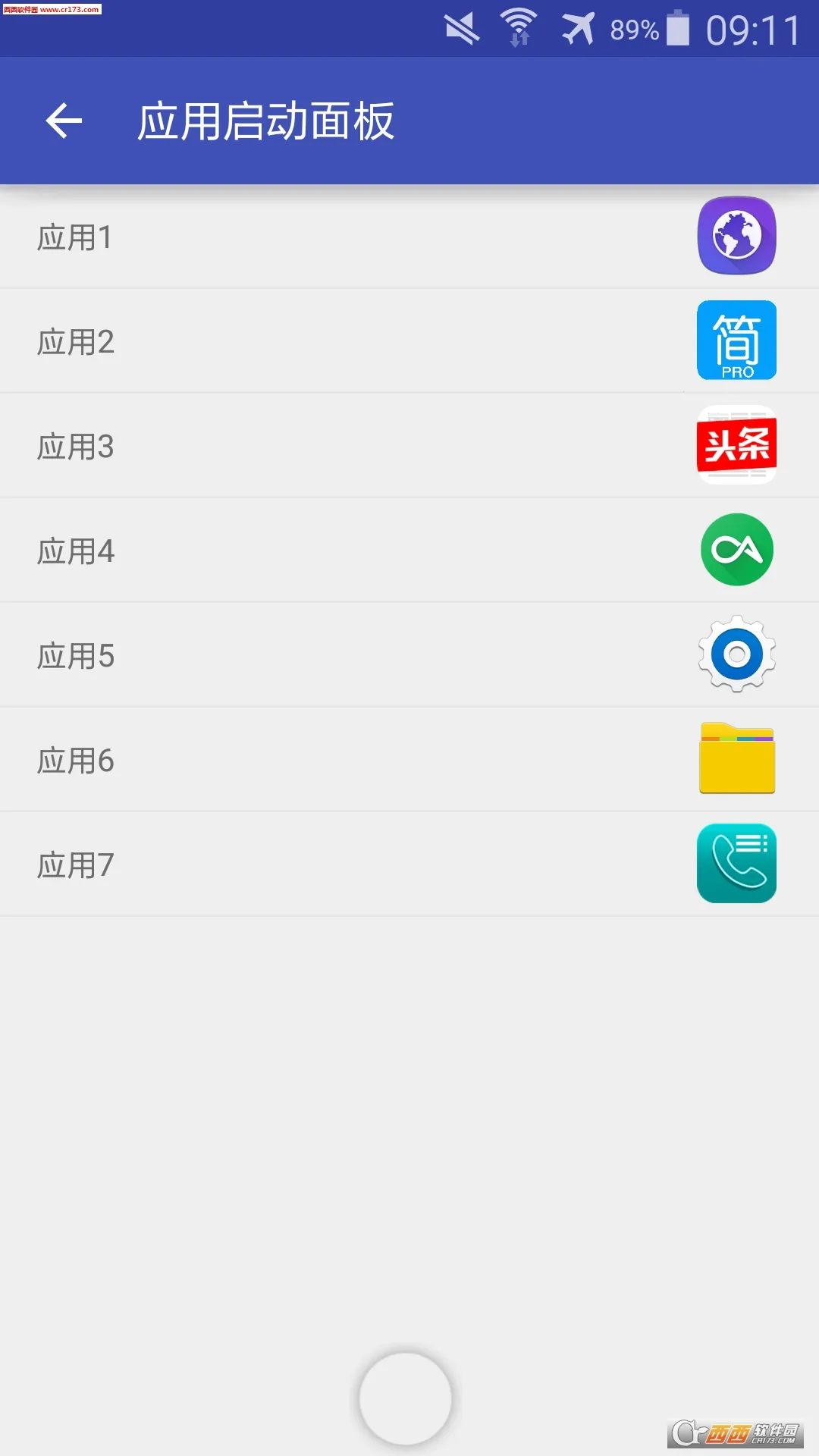Tap the 应用启动面板 title text

(x=267, y=121)
